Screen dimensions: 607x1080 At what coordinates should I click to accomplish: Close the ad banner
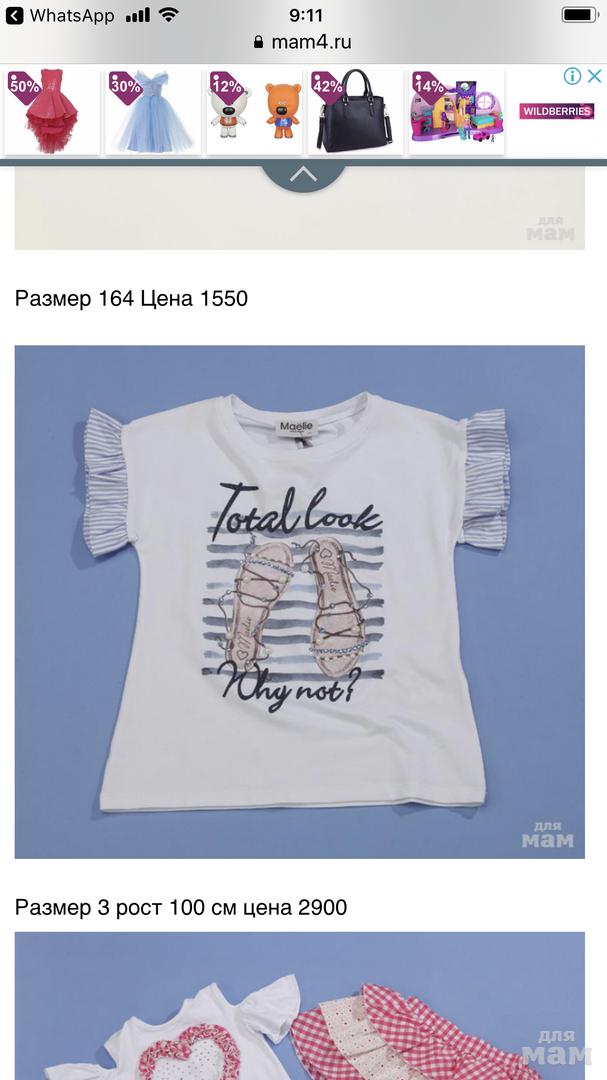click(594, 76)
